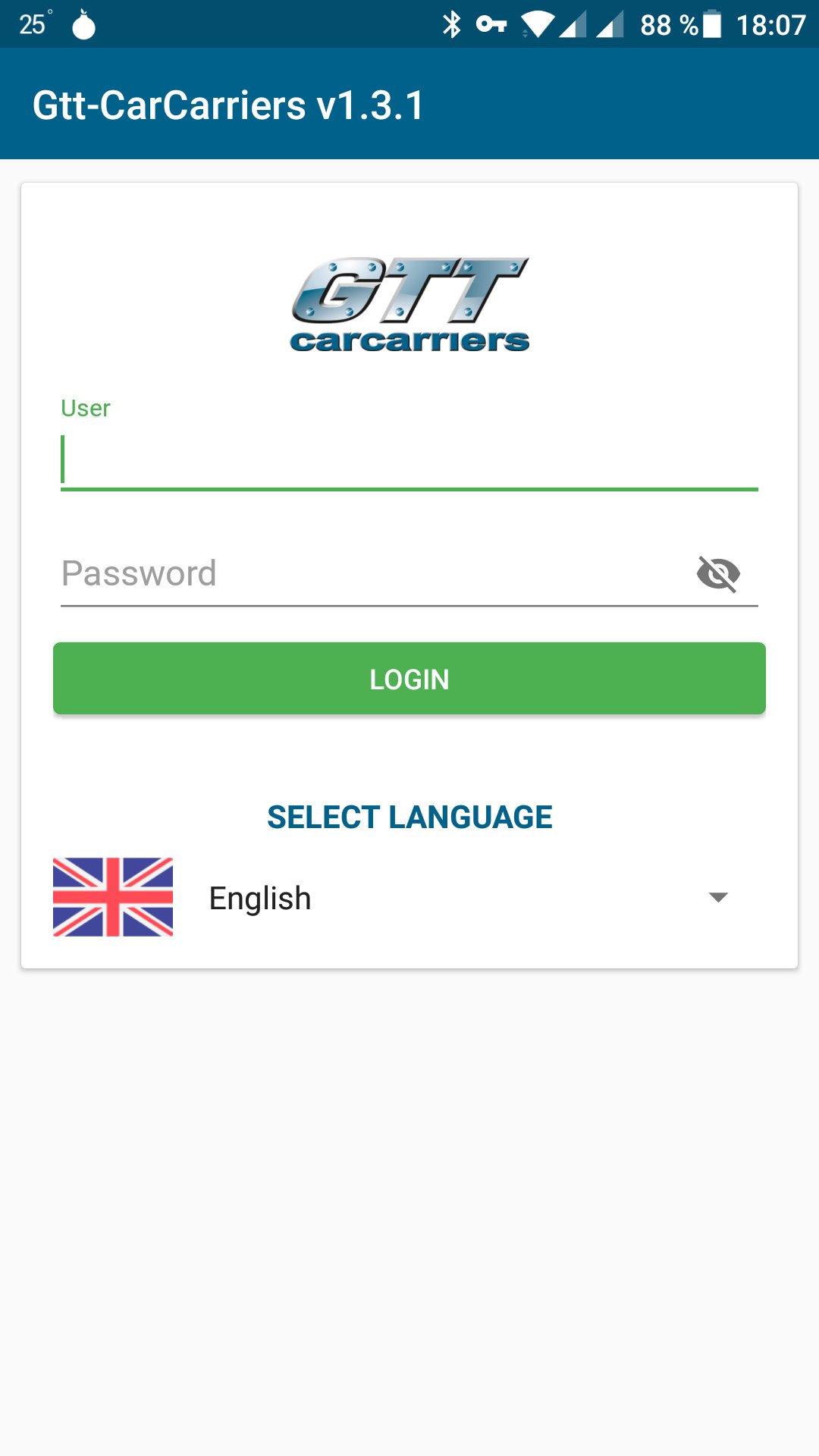Expand the English language dropdown
Screen dimensions: 819x1456
point(717,898)
